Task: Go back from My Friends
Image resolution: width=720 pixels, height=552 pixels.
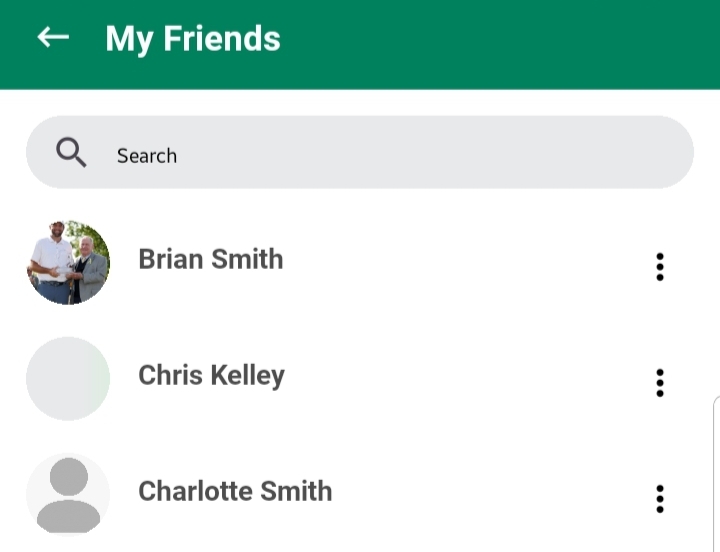Action: coord(53,38)
